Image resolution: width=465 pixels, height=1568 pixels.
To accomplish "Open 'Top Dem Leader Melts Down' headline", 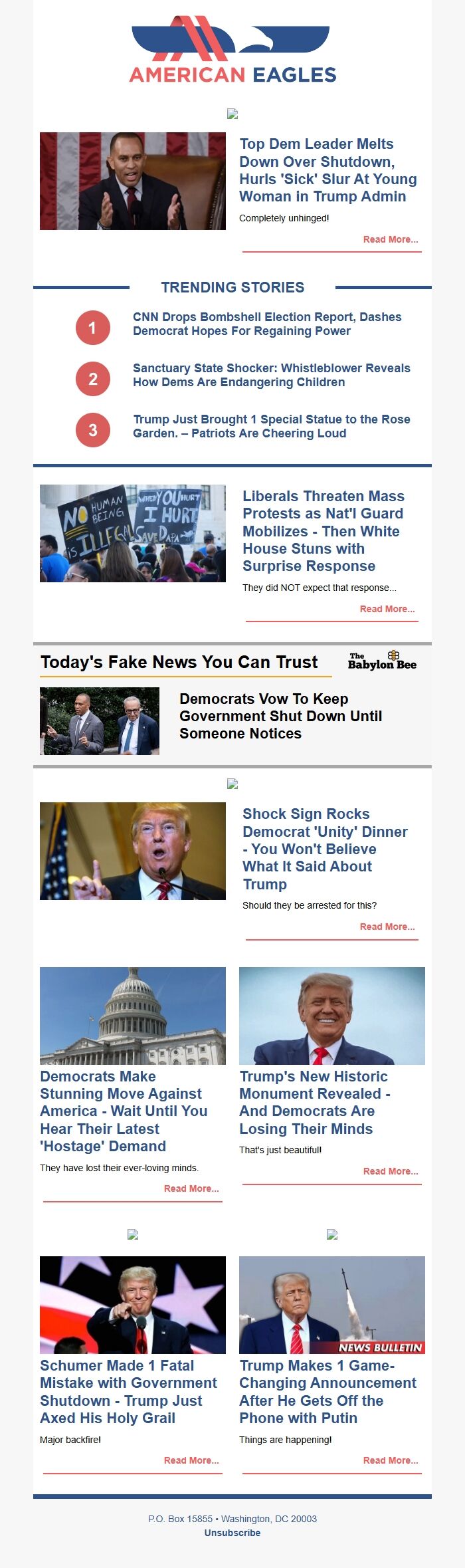I will 327,170.
